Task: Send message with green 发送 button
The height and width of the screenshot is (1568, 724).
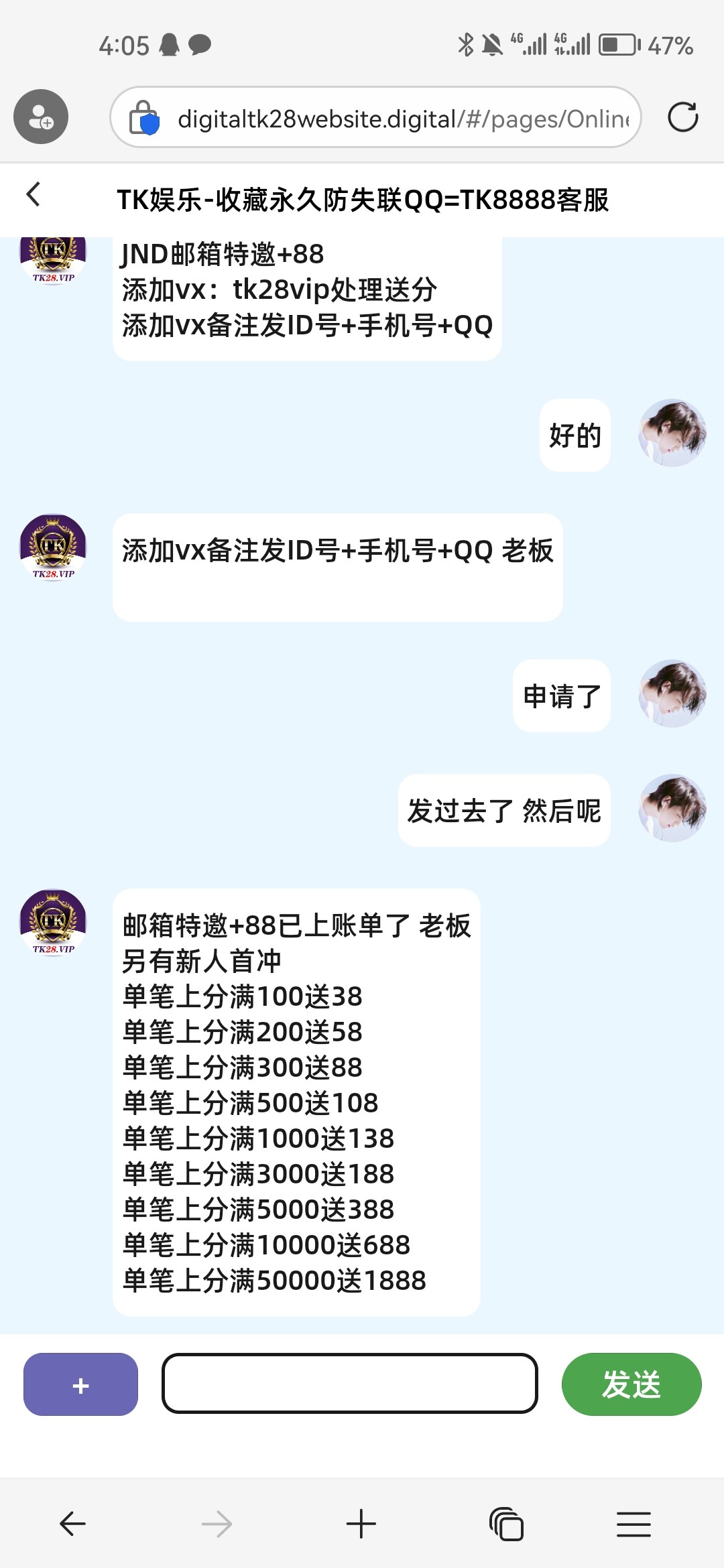Action: [631, 1384]
